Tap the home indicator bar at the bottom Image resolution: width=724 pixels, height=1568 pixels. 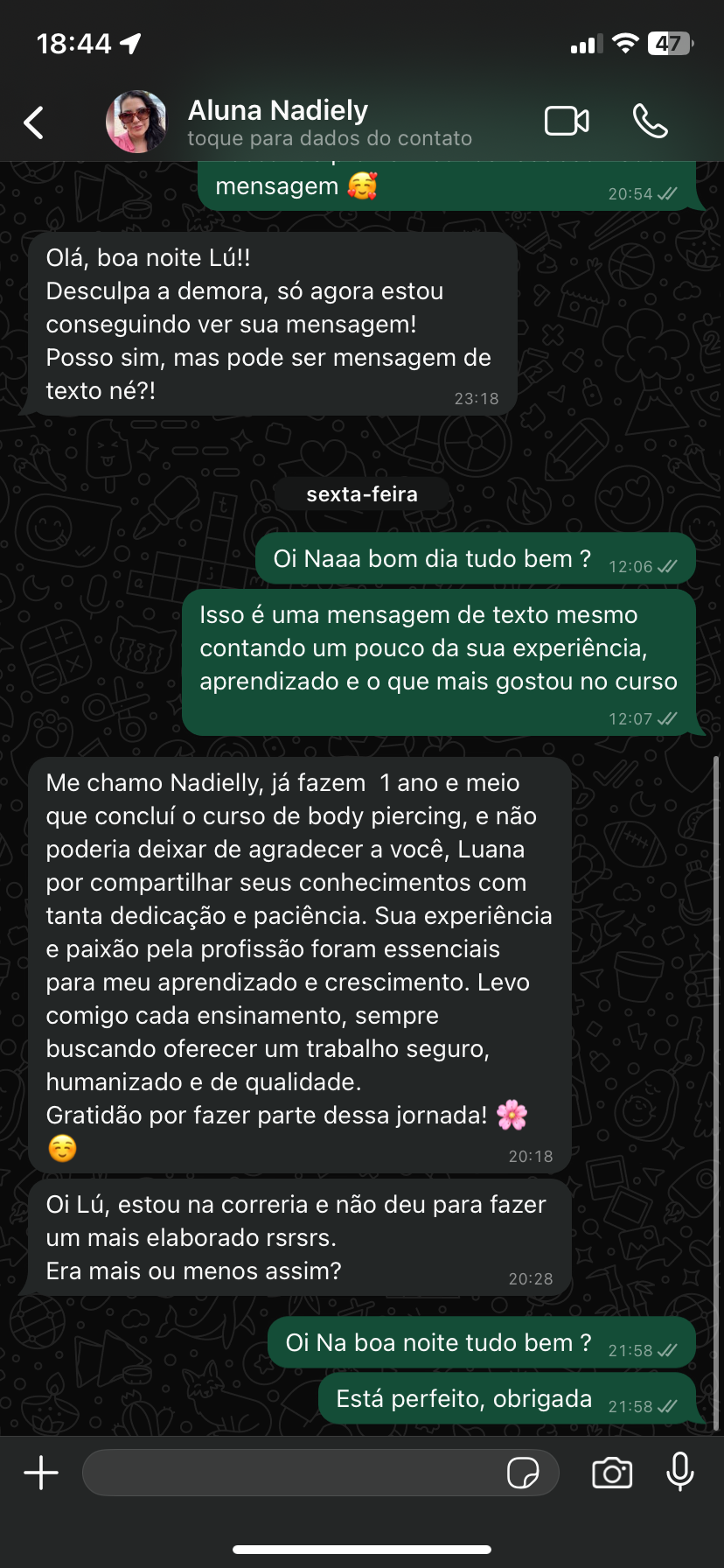pos(362,1550)
